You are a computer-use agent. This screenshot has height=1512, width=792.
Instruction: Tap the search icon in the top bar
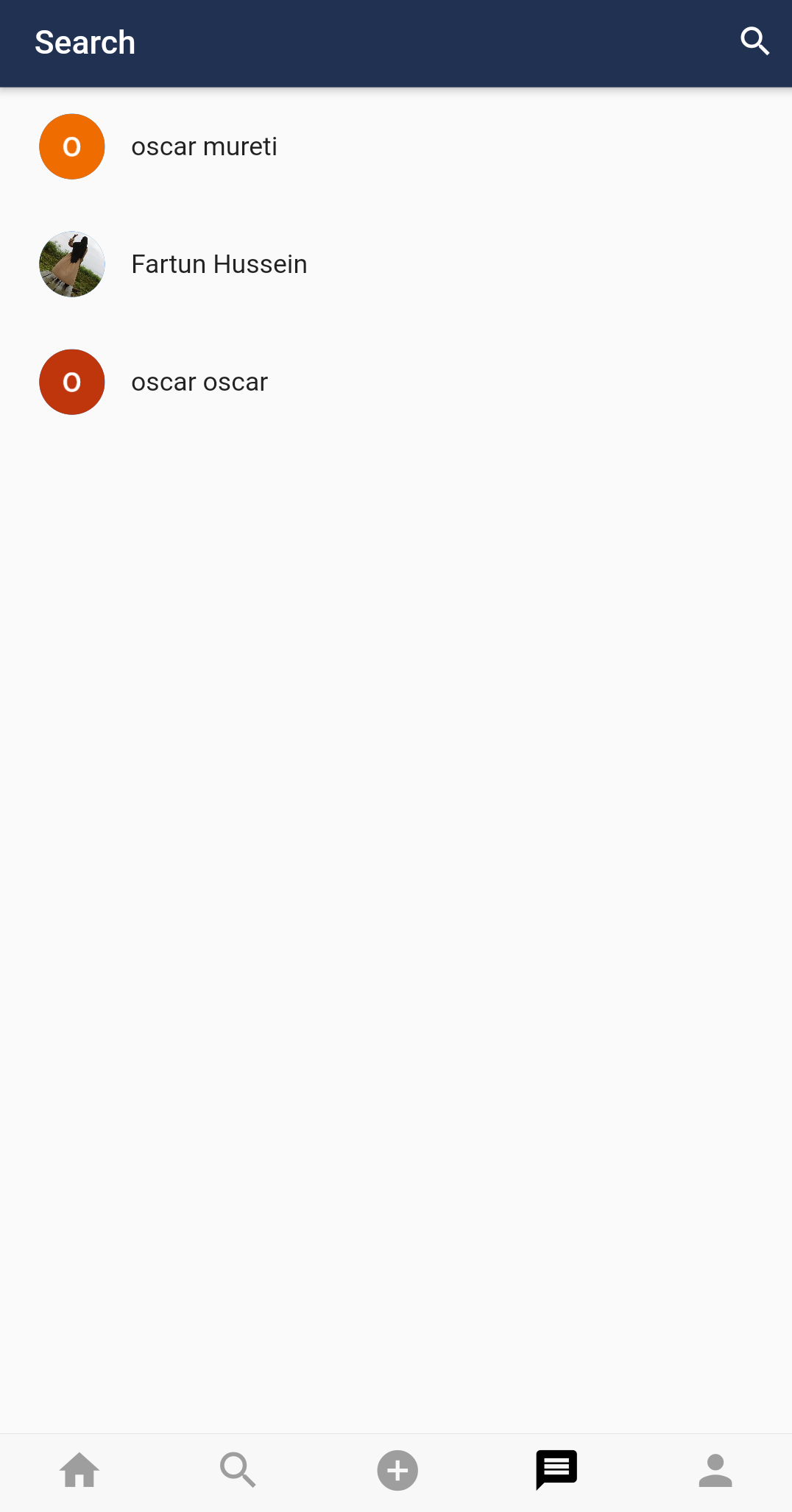[754, 42]
